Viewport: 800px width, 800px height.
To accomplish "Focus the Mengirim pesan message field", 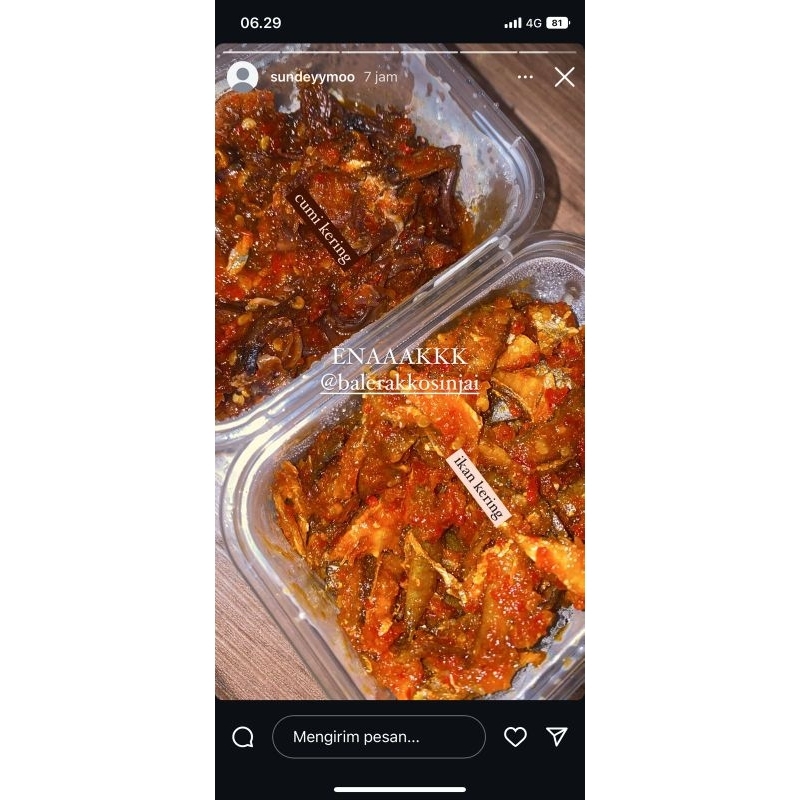I will click(378, 737).
